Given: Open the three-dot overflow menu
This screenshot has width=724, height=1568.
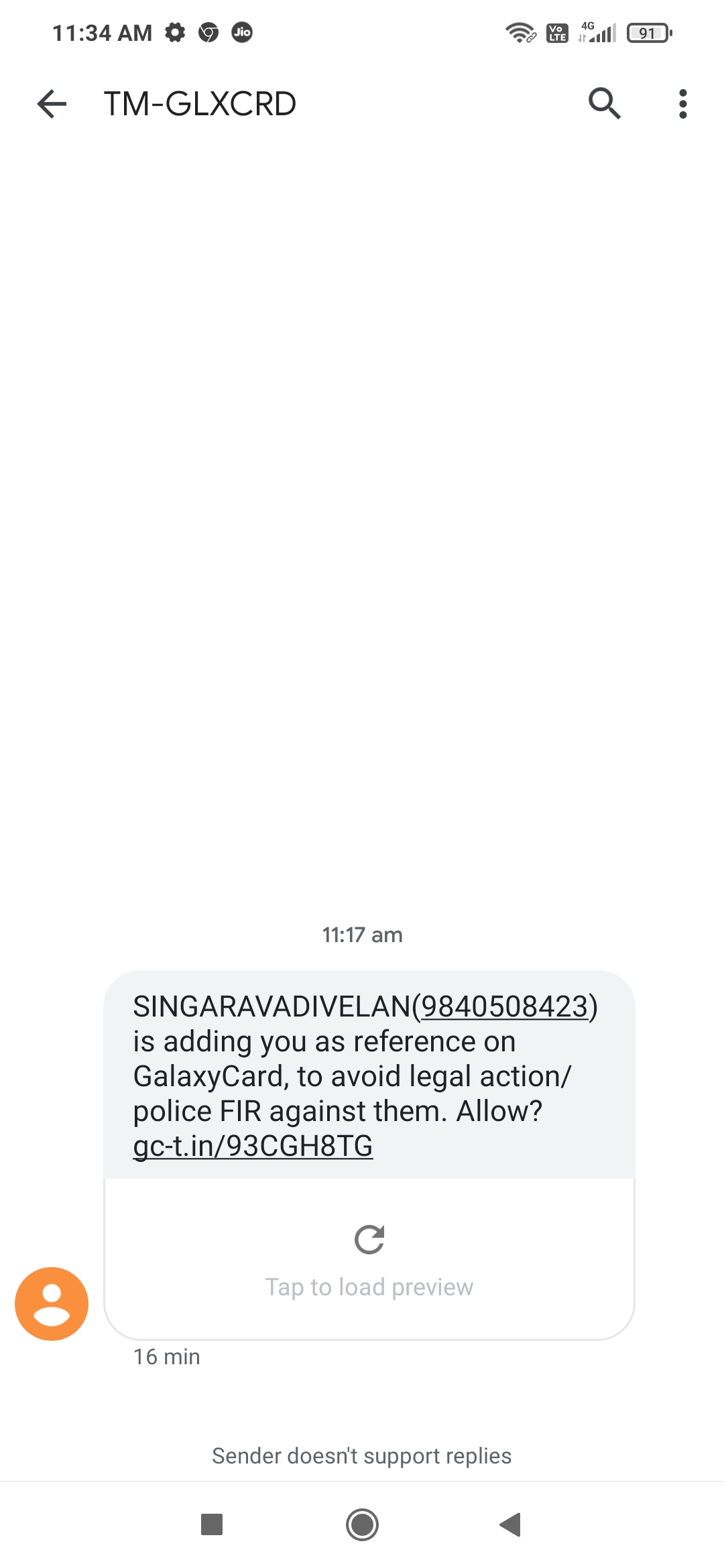Looking at the screenshot, I should pyautogui.click(x=682, y=104).
